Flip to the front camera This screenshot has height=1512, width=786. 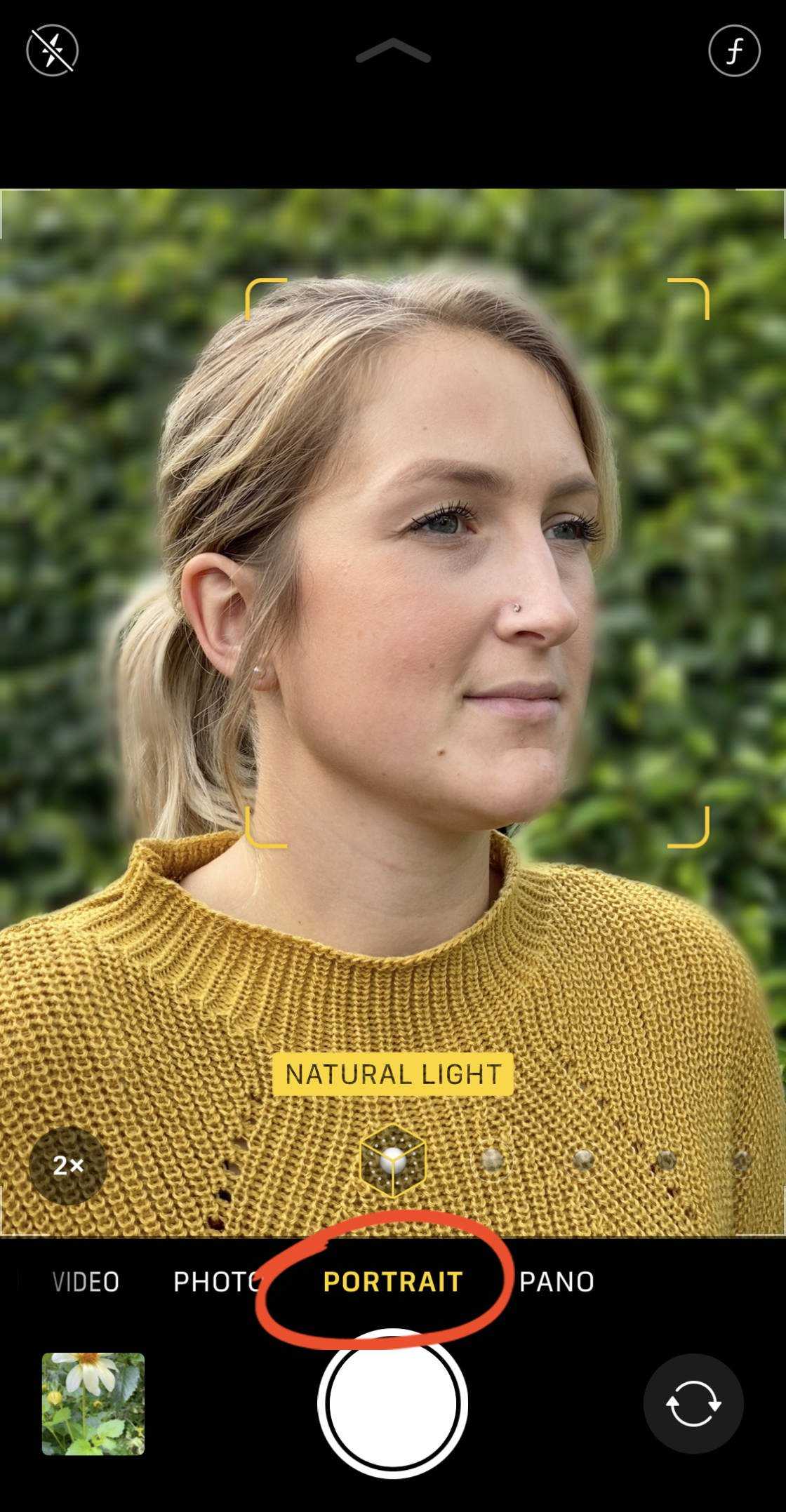tap(693, 1403)
